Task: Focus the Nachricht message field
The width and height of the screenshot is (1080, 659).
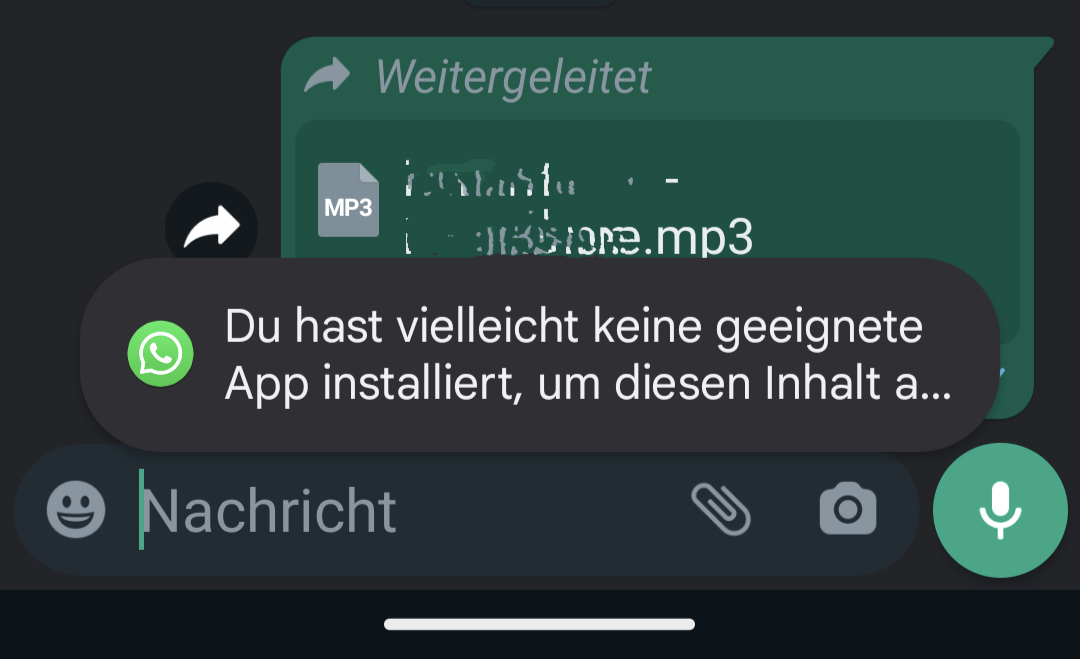Action: [x=400, y=510]
